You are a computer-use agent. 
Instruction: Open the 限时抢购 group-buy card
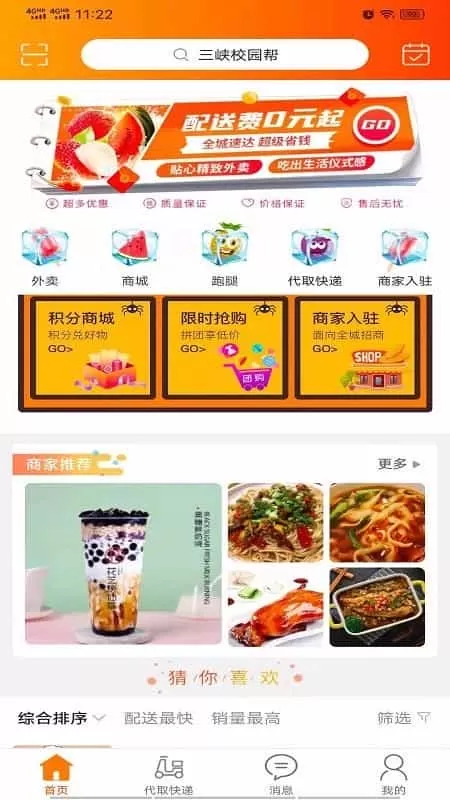[x=225, y=348]
